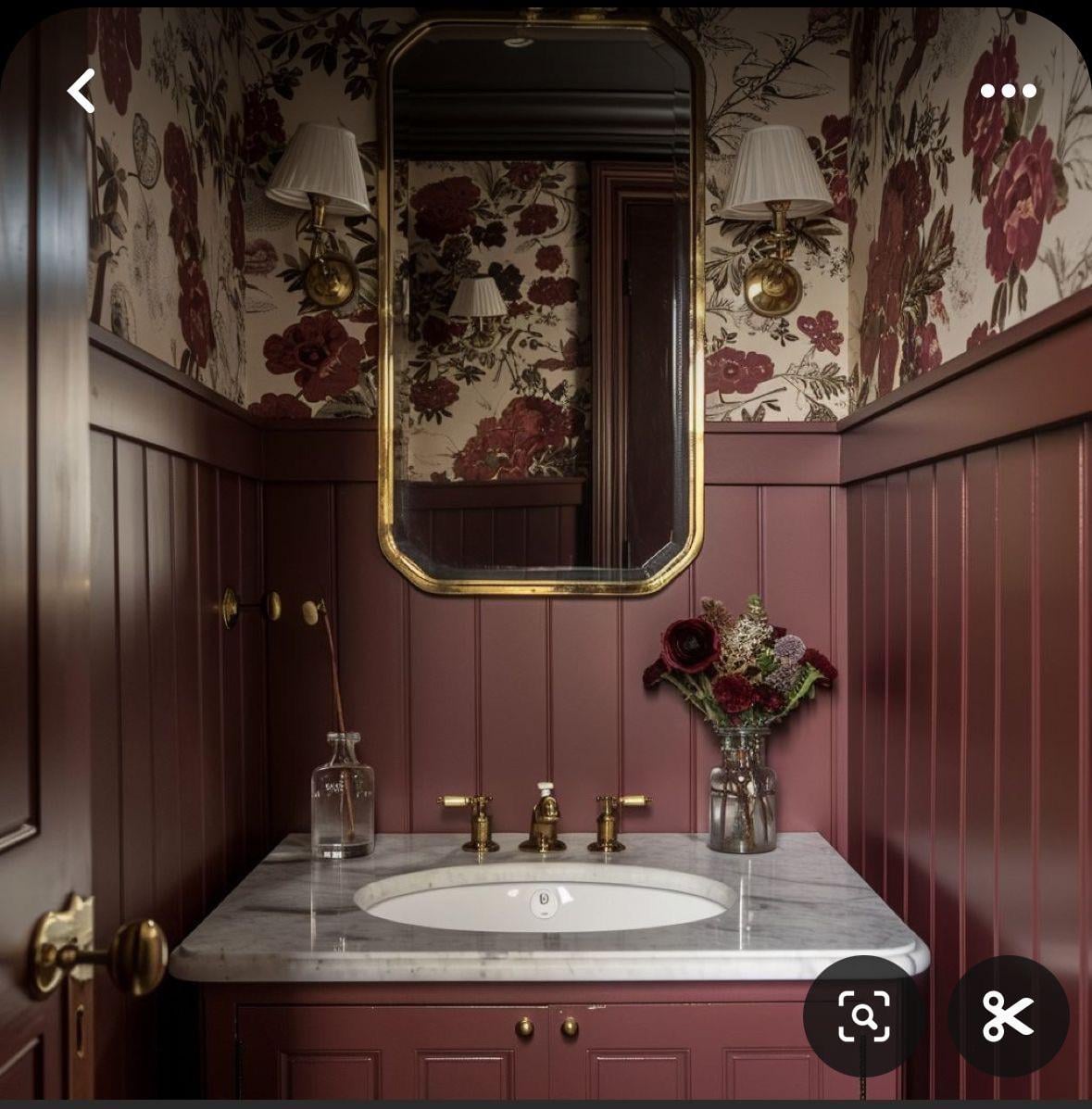This screenshot has height=1109, width=1092.
Task: Tap the visual search lens button
Action: pos(863,1016)
